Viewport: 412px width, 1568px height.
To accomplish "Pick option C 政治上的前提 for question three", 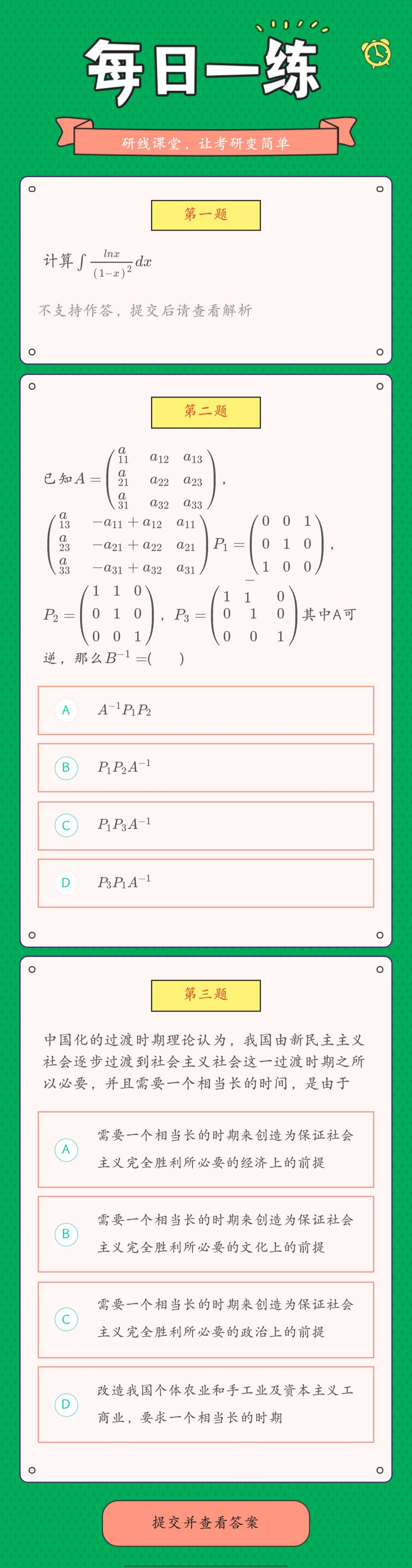I will 205,1319.
